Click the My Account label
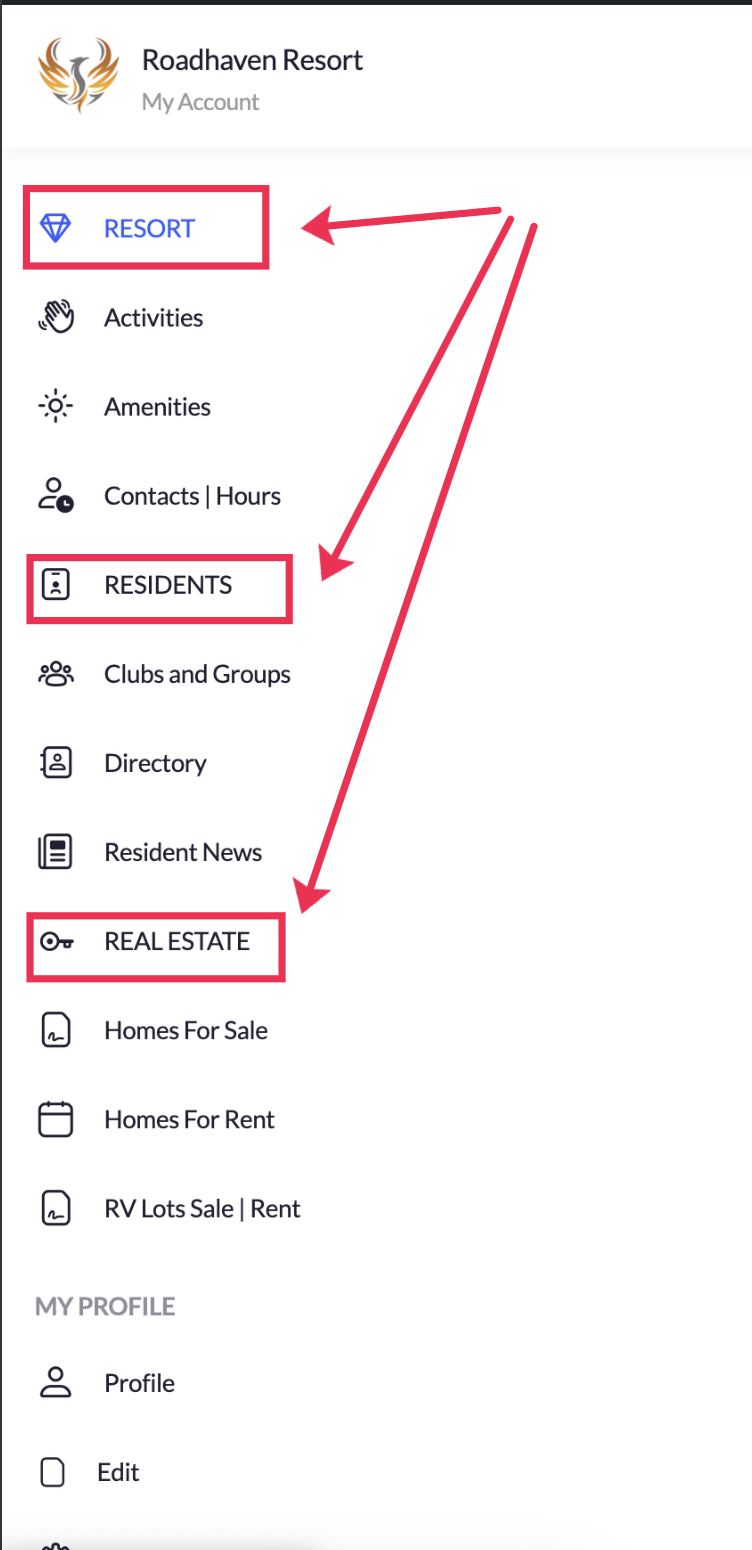Image resolution: width=752 pixels, height=1550 pixels. pyautogui.click(x=200, y=101)
